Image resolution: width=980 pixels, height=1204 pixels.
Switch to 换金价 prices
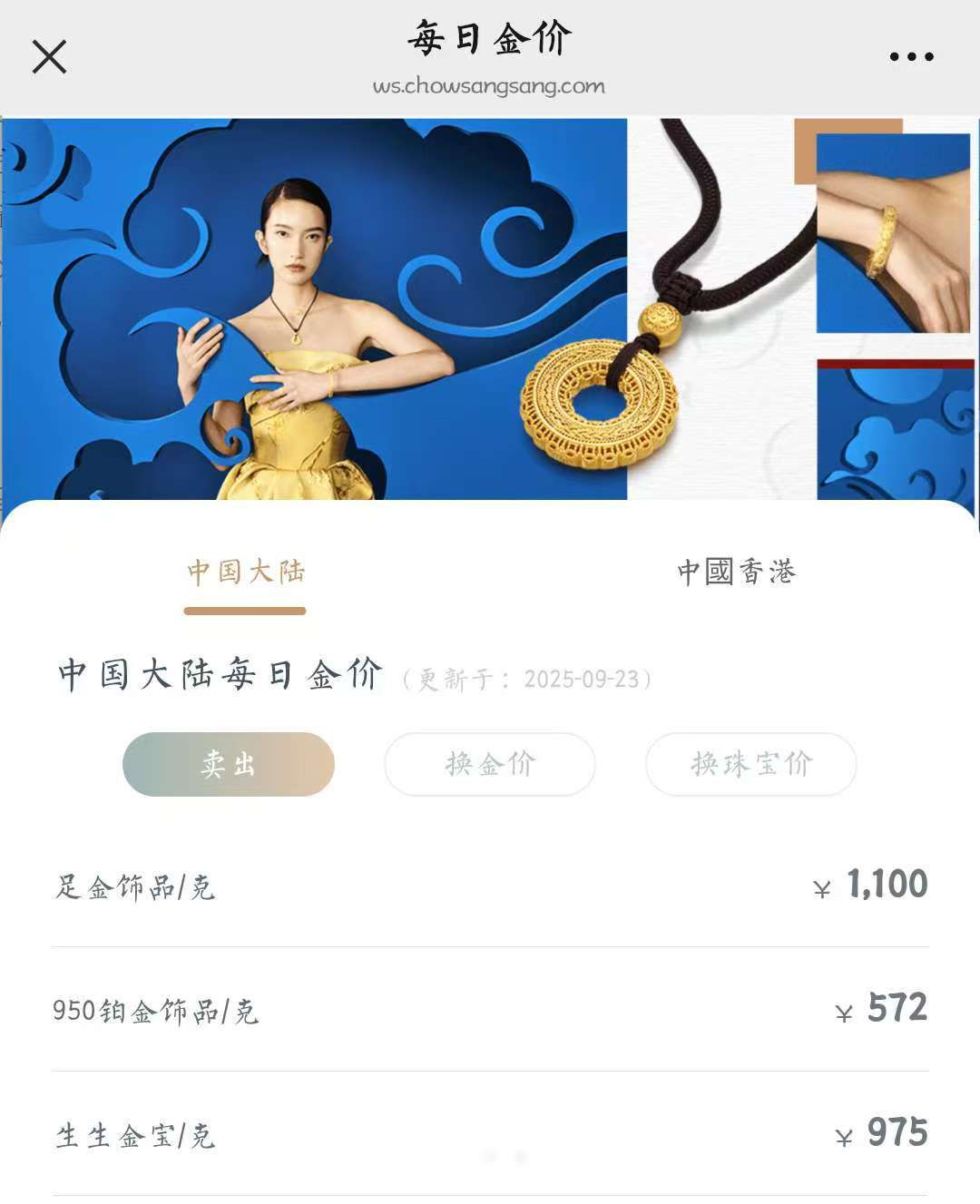(490, 764)
